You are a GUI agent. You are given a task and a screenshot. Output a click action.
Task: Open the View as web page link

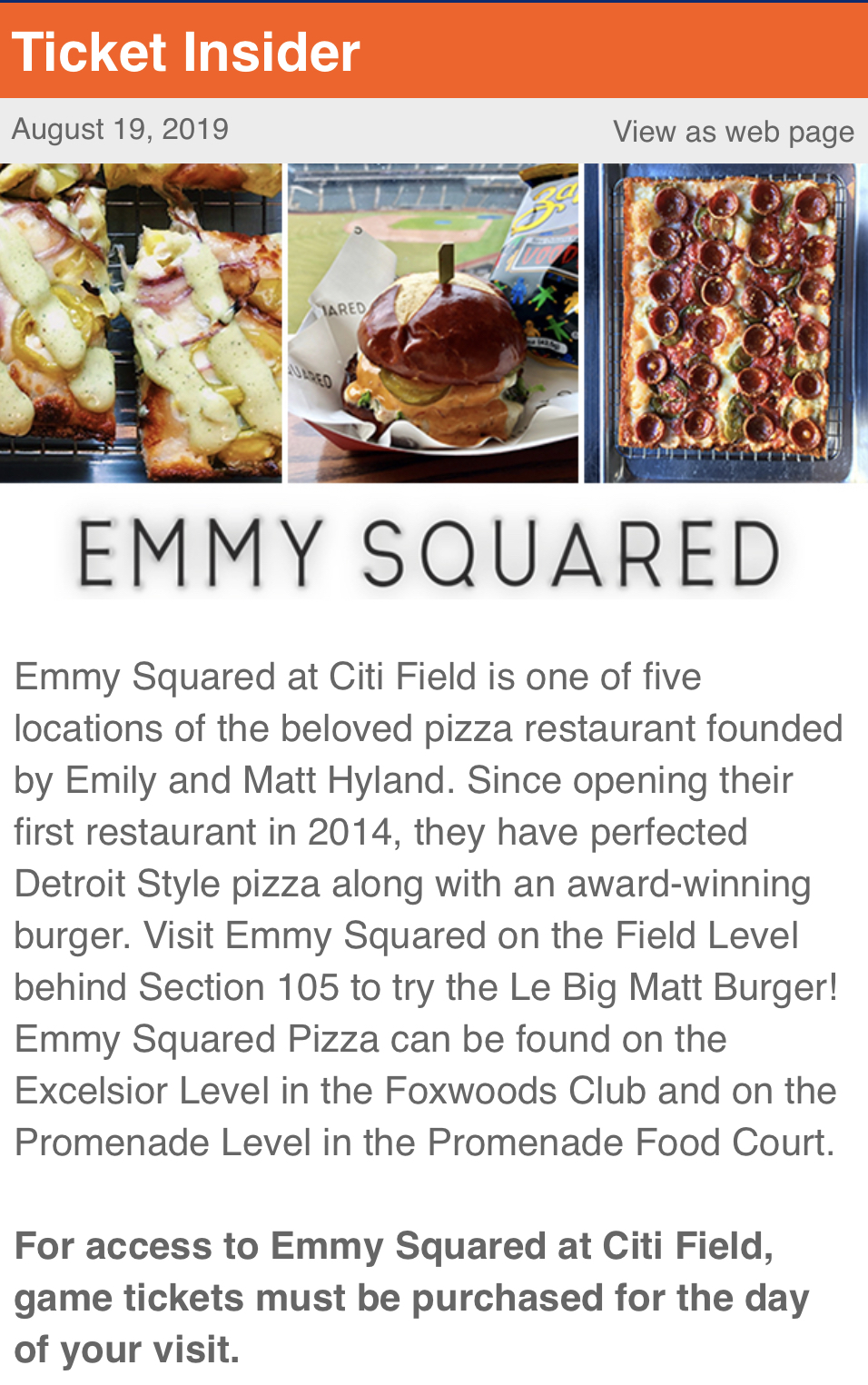click(733, 132)
